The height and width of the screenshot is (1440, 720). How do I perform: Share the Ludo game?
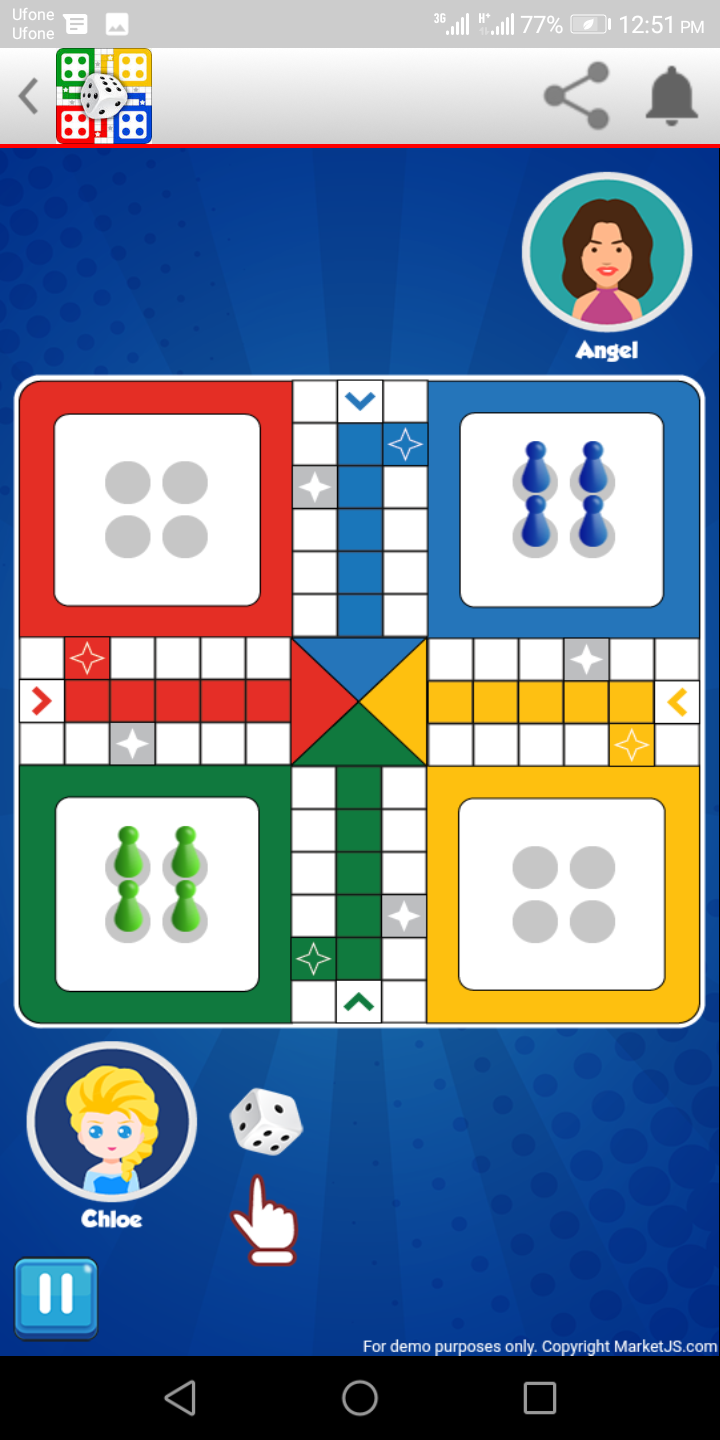coord(577,96)
